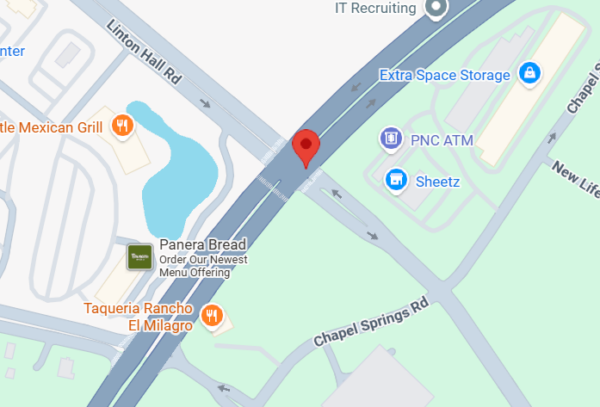View the Panera Bread place marker
600x407 pixels.
(x=141, y=257)
